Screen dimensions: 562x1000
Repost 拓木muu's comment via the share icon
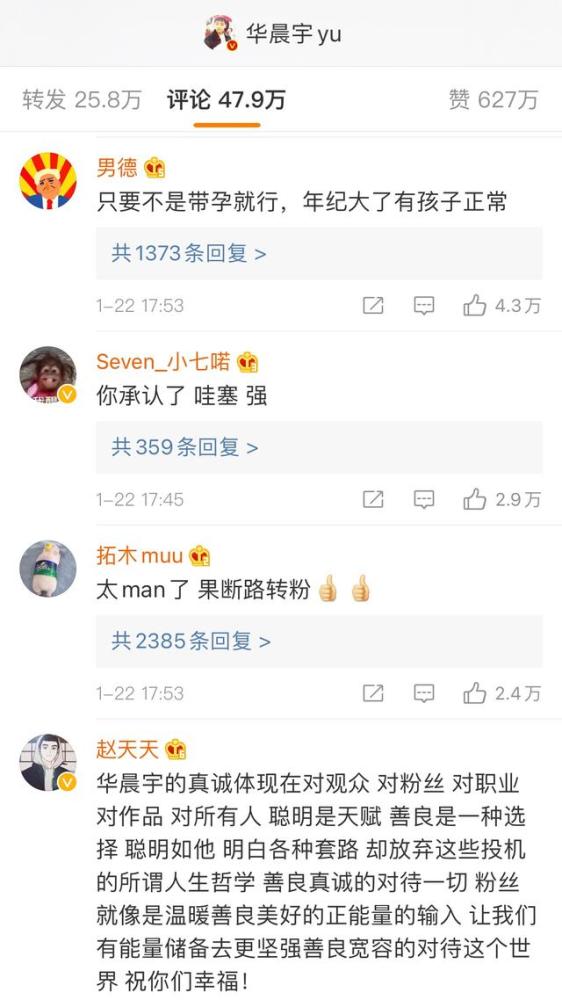point(373,693)
